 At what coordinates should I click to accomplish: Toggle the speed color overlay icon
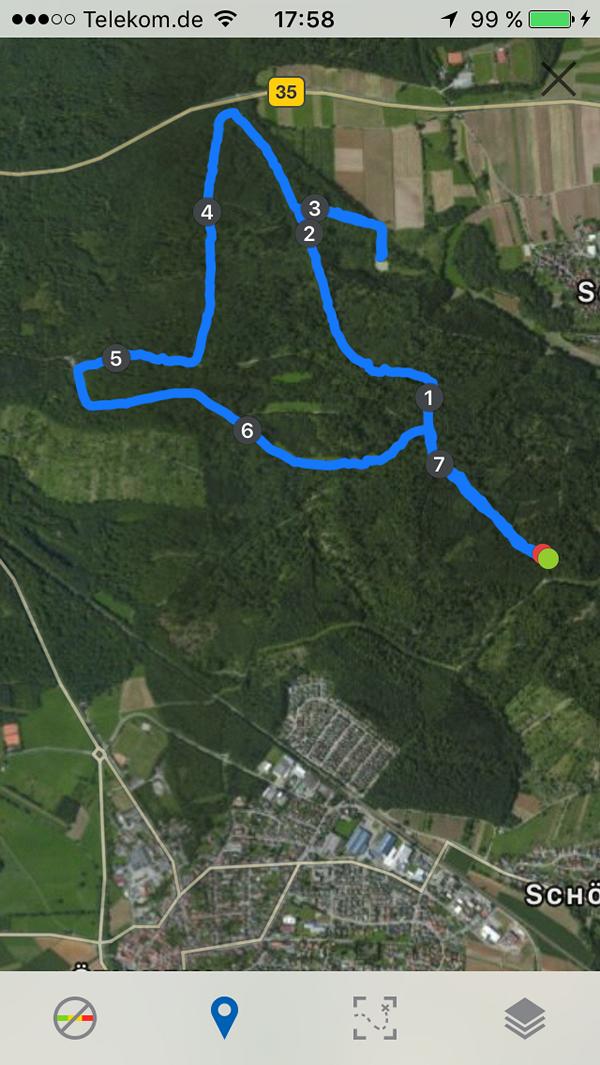75,1018
